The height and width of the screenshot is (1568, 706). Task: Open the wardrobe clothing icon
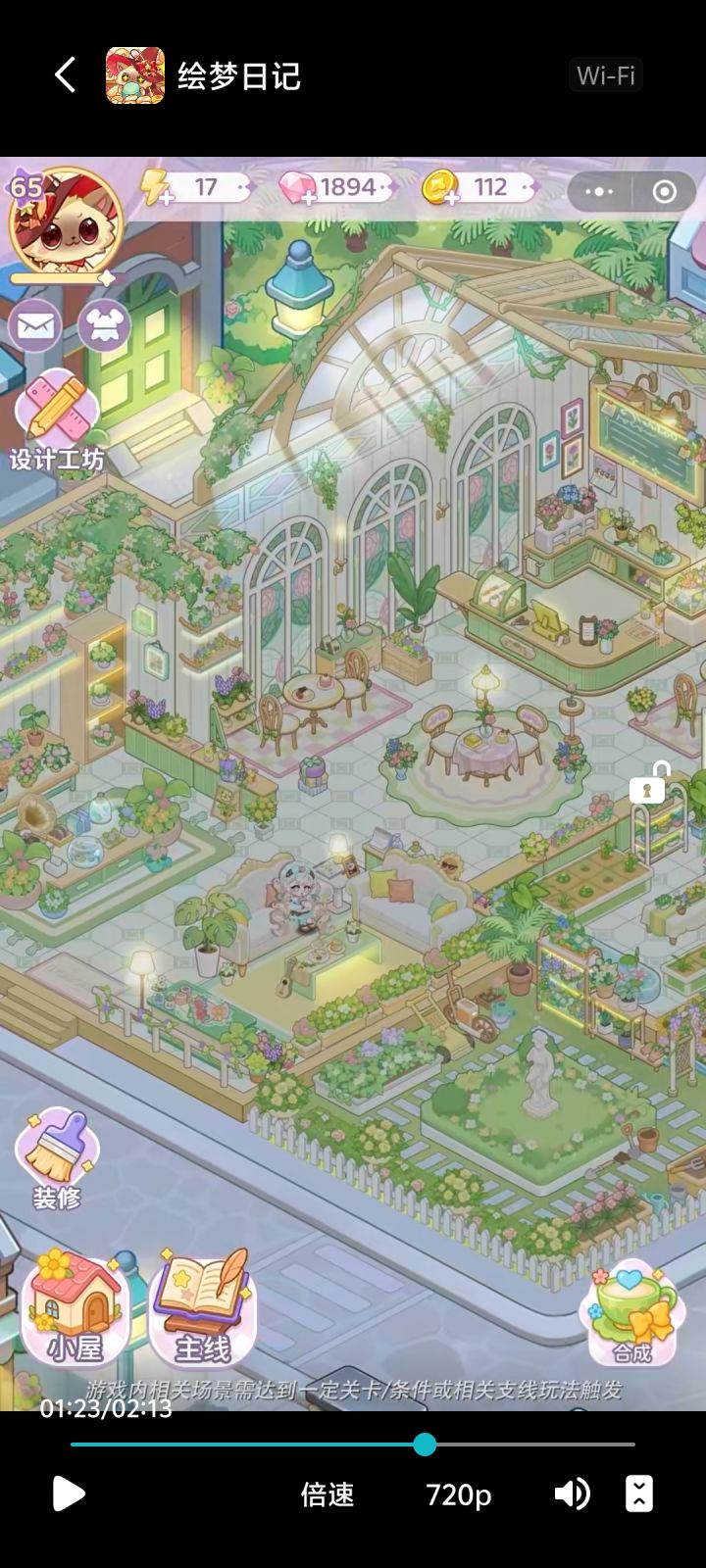102,324
